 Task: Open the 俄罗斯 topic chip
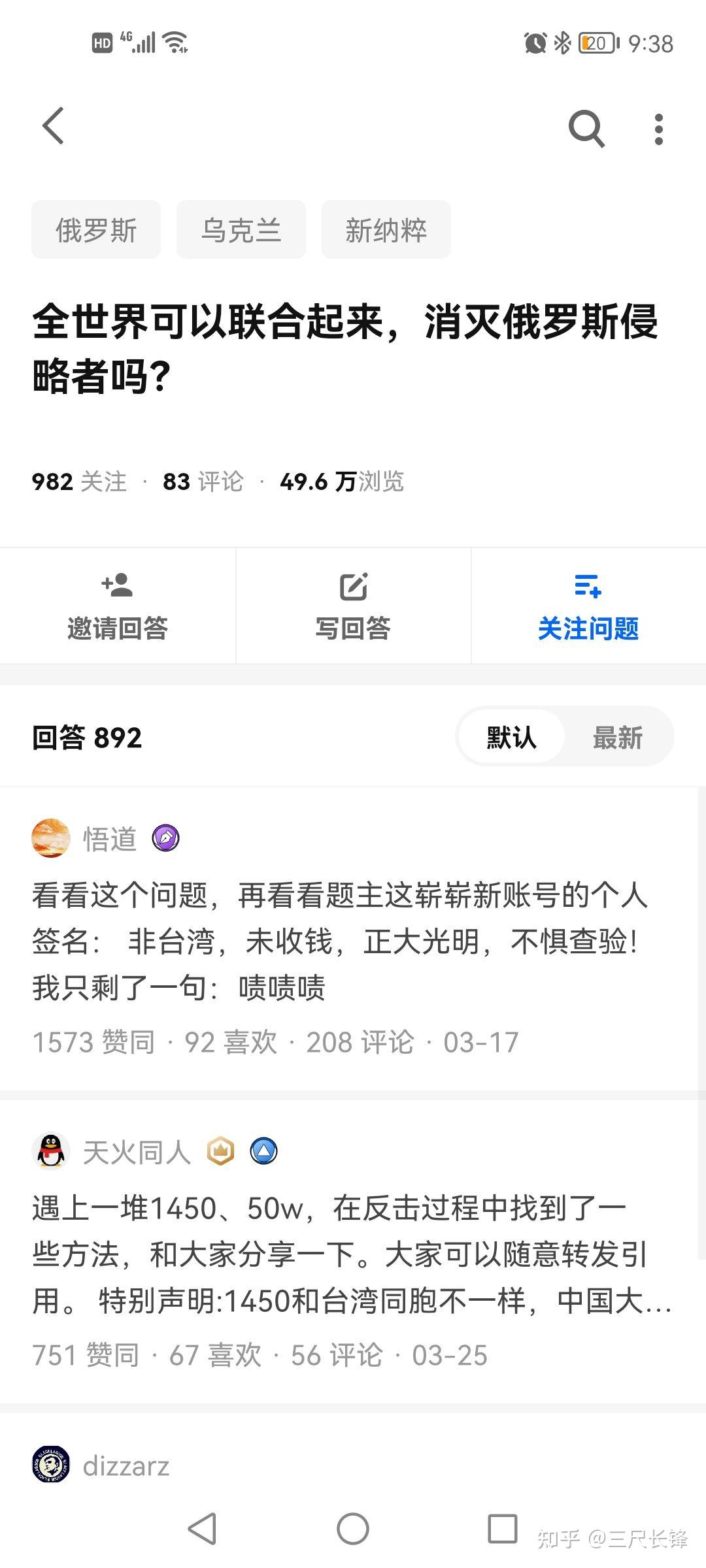click(x=96, y=230)
